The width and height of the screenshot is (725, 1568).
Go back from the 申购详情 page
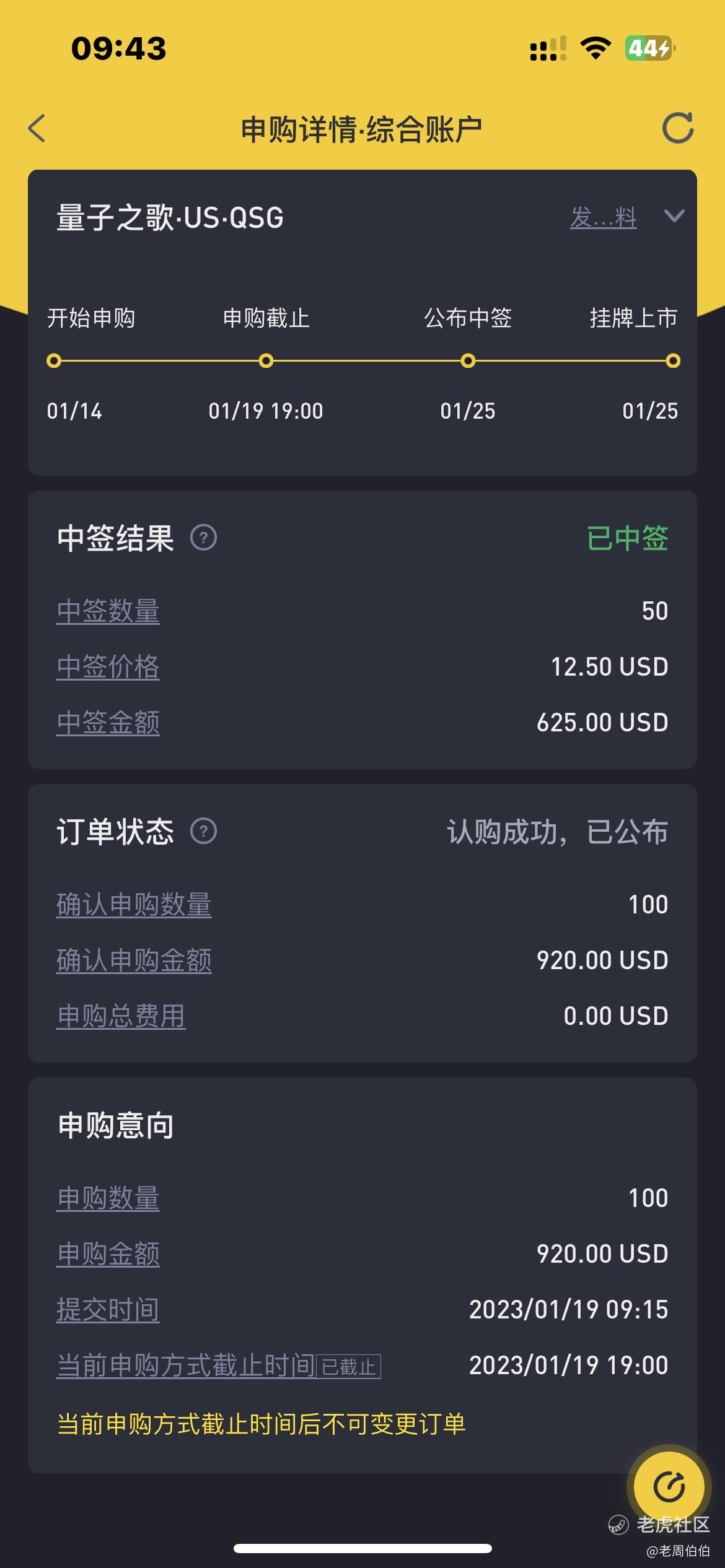coord(37,128)
